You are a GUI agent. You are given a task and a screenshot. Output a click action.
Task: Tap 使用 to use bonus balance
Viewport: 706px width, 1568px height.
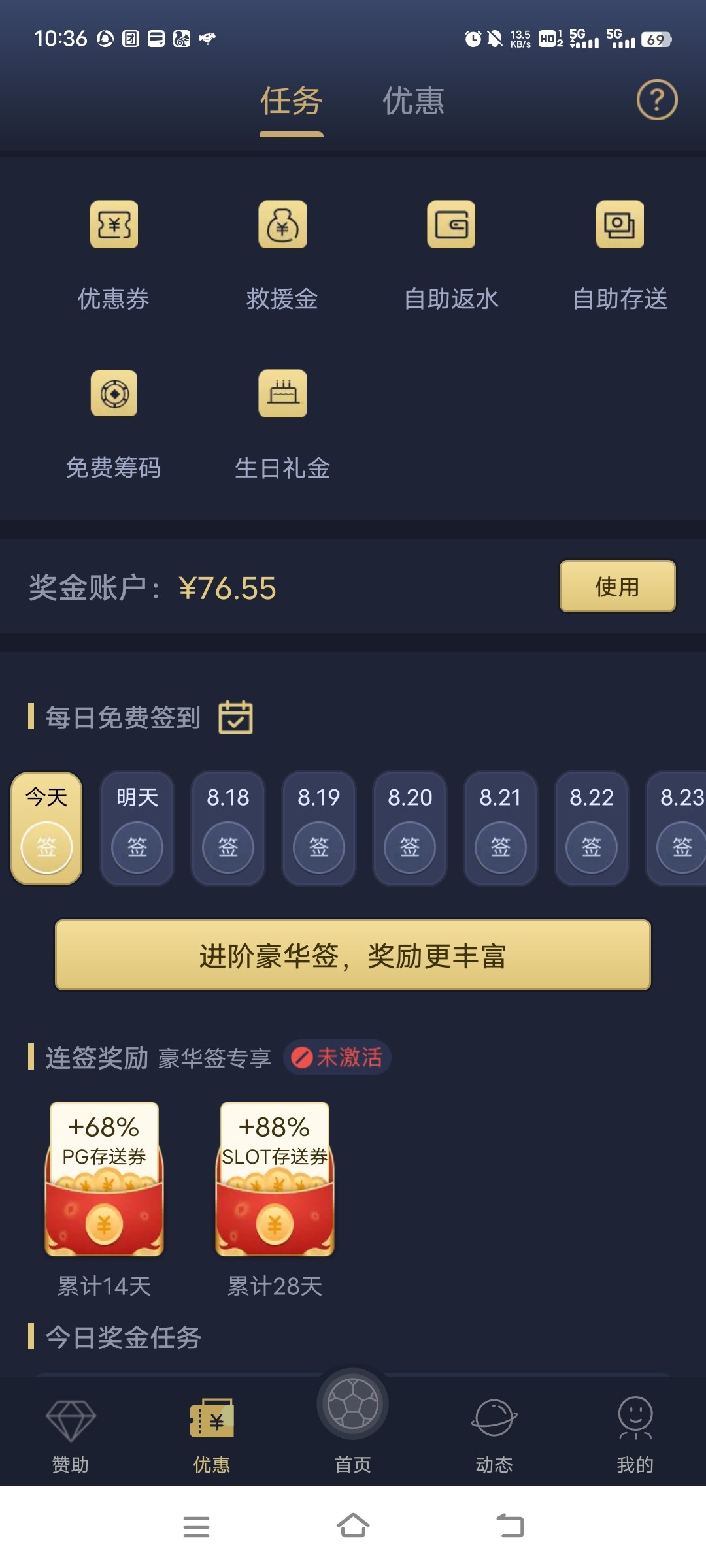pyautogui.click(x=617, y=587)
